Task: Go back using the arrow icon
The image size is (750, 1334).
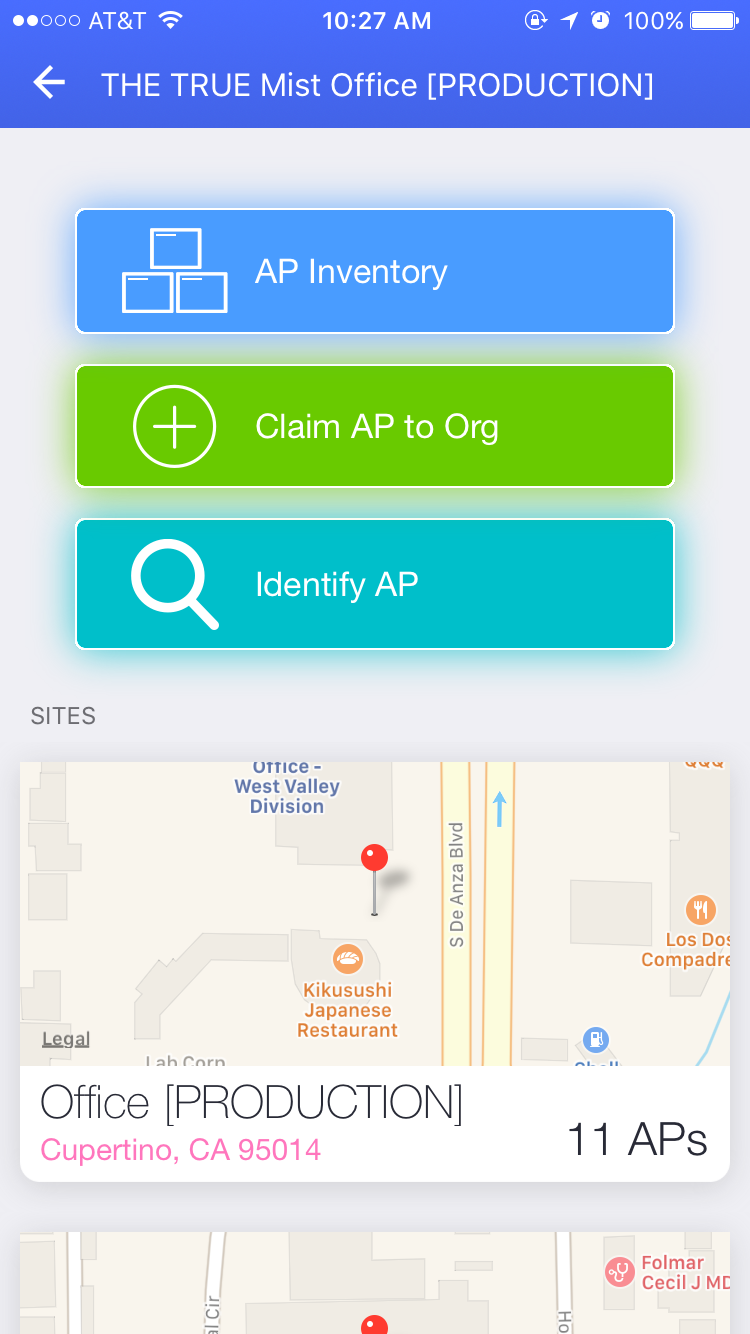Action: tap(49, 83)
